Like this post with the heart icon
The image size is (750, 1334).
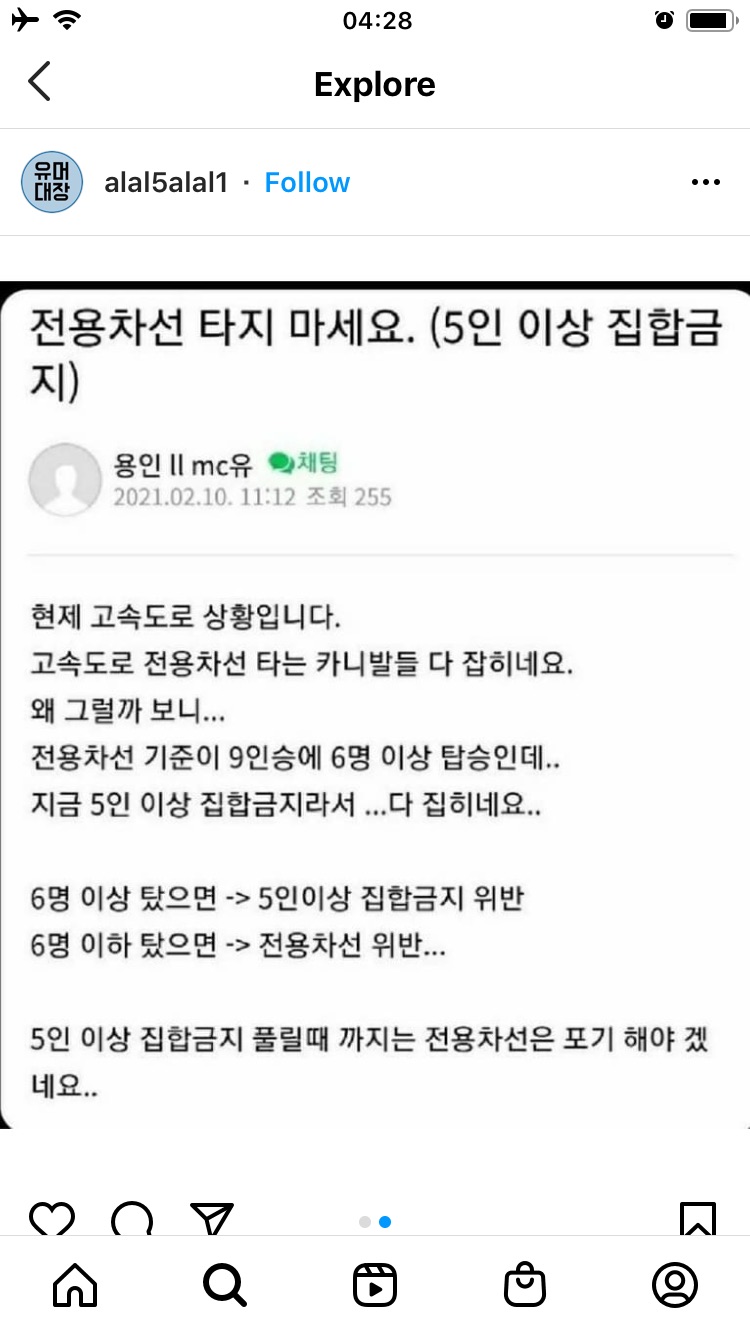tap(52, 1219)
